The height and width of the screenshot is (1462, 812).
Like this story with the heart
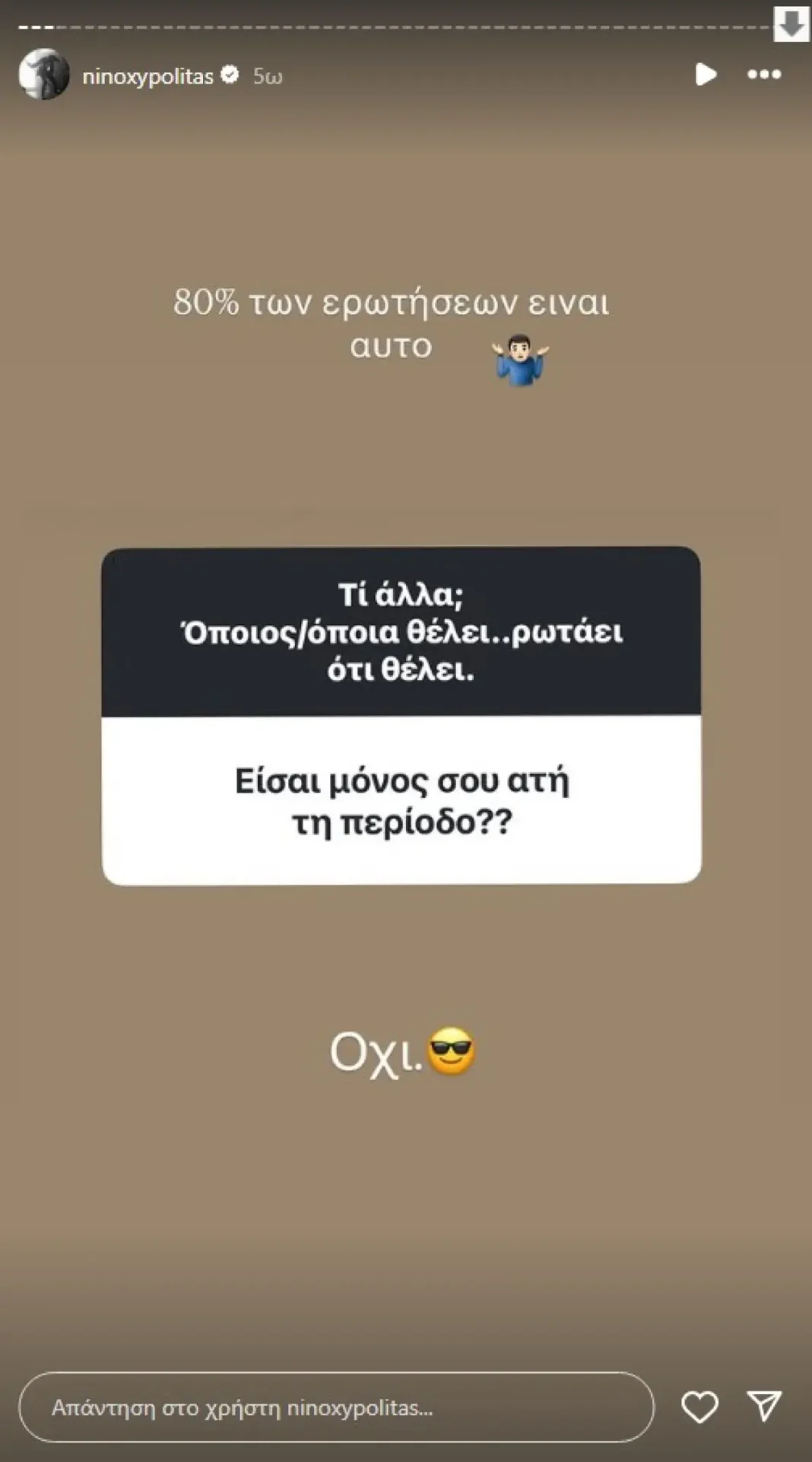point(699,1406)
